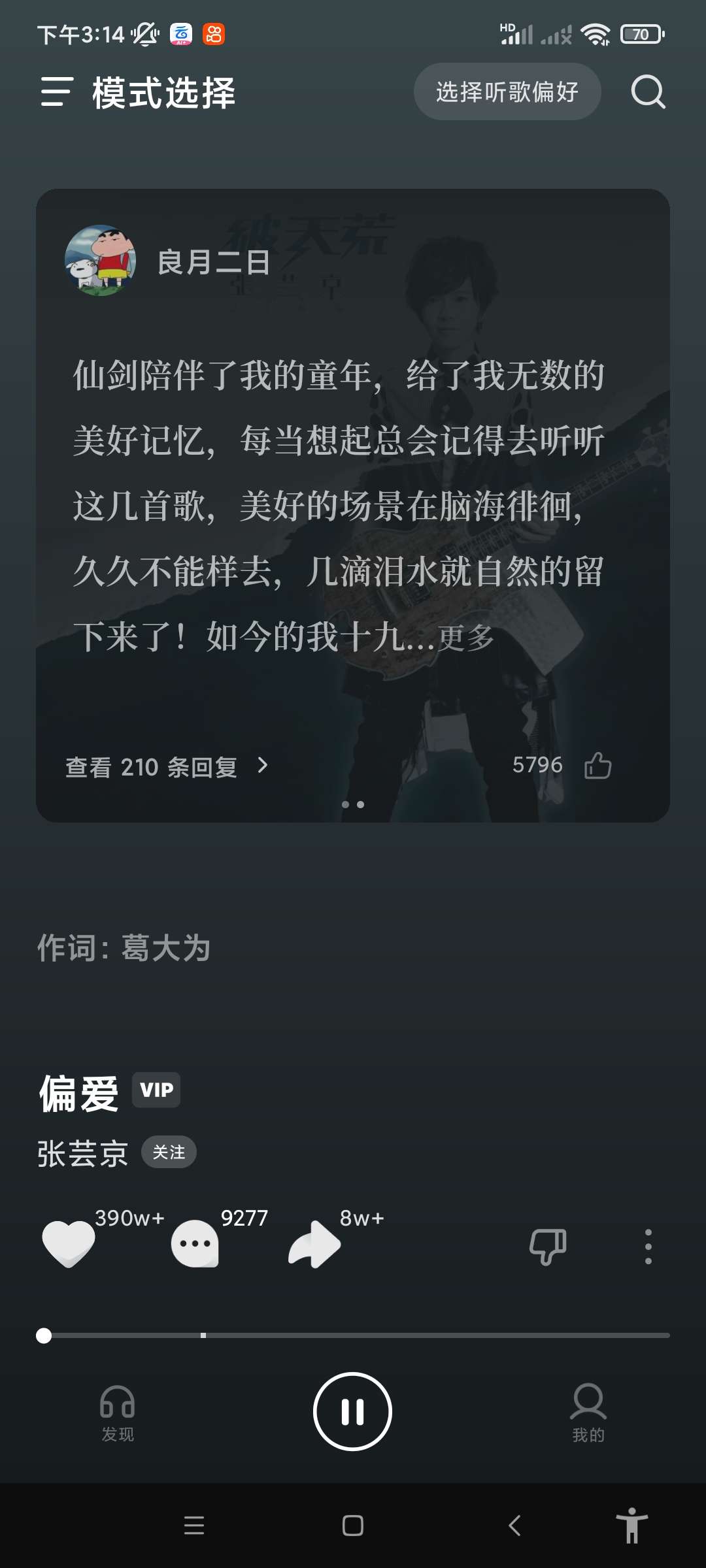Expand the comment with 更多

pos(466,638)
